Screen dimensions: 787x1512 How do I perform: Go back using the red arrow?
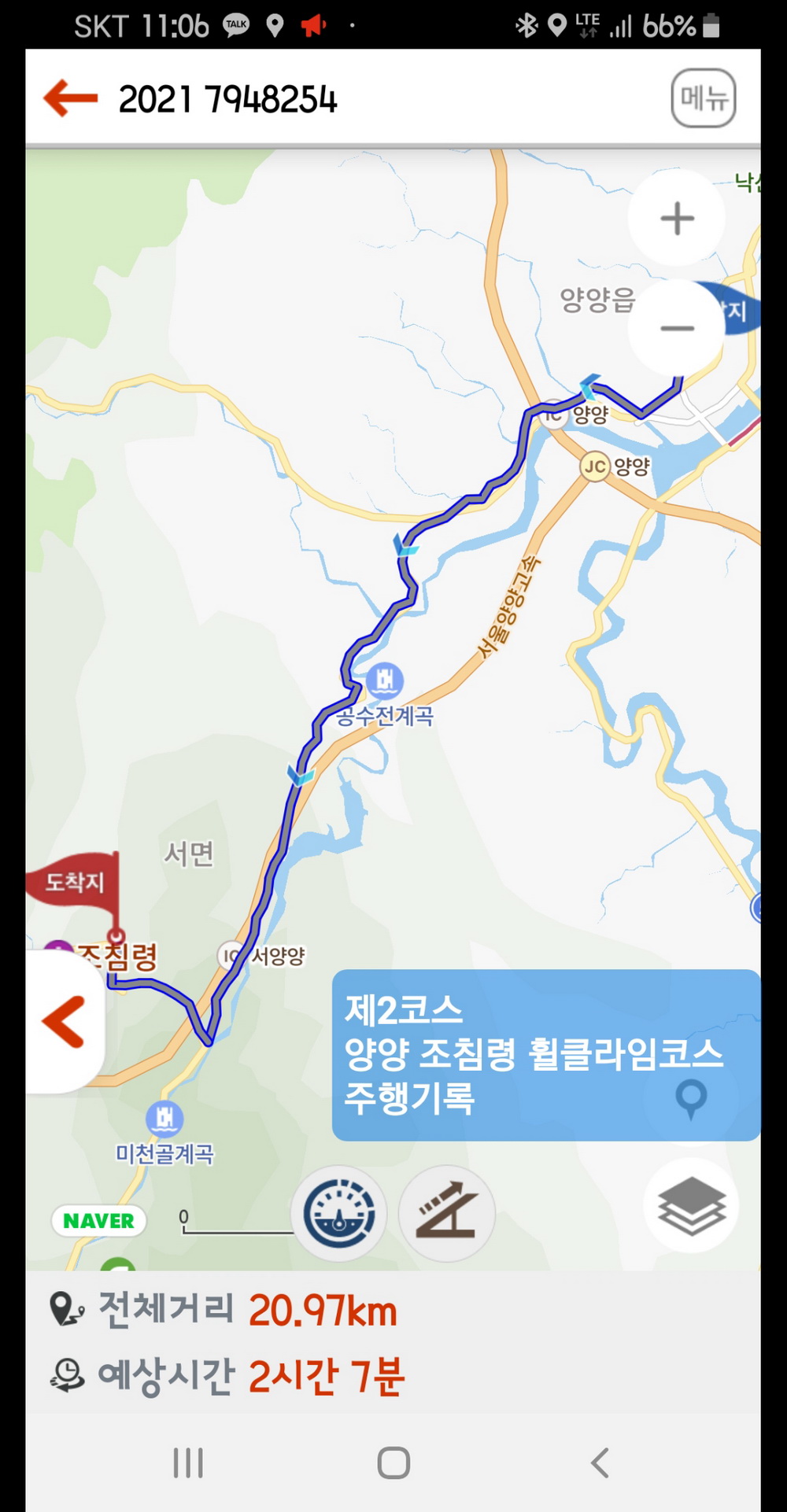click(x=71, y=98)
